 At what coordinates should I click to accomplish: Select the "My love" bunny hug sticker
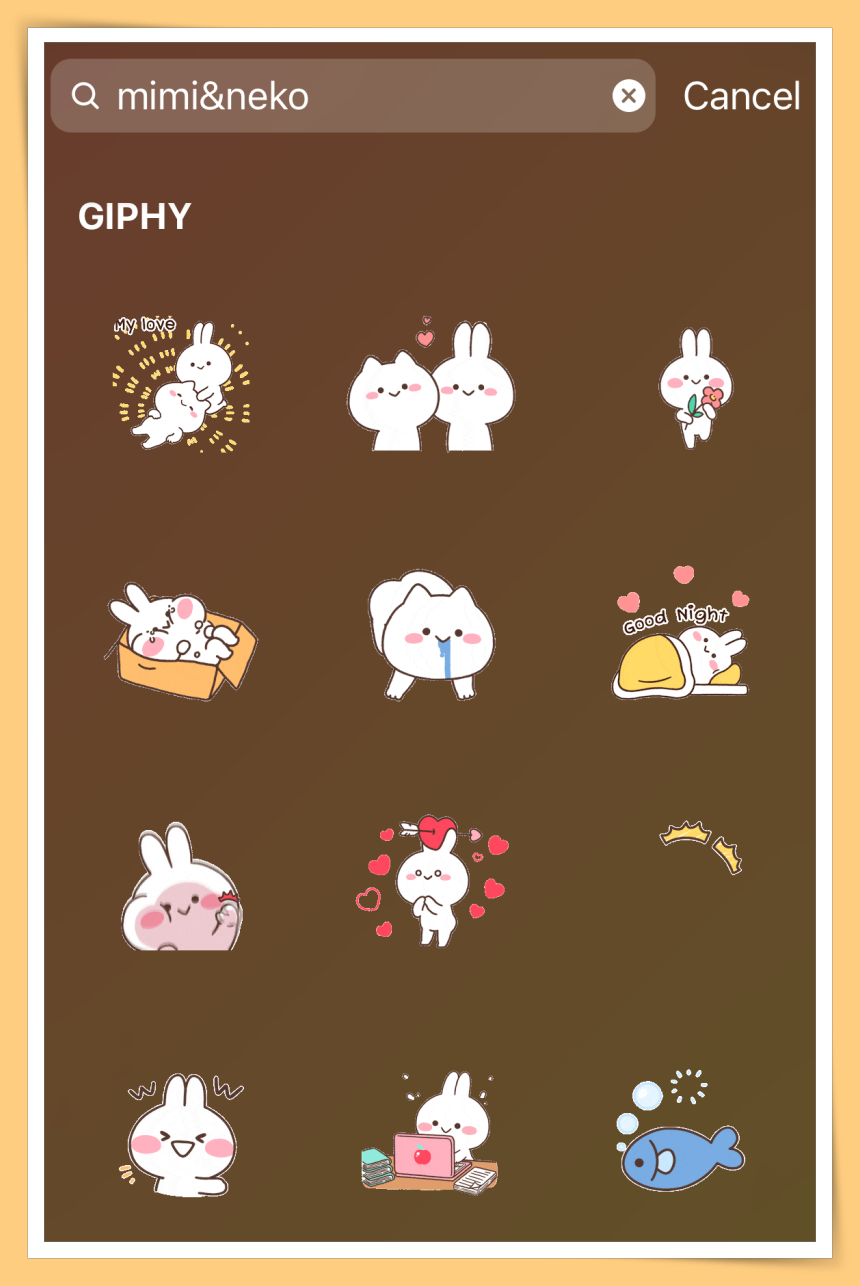click(181, 385)
